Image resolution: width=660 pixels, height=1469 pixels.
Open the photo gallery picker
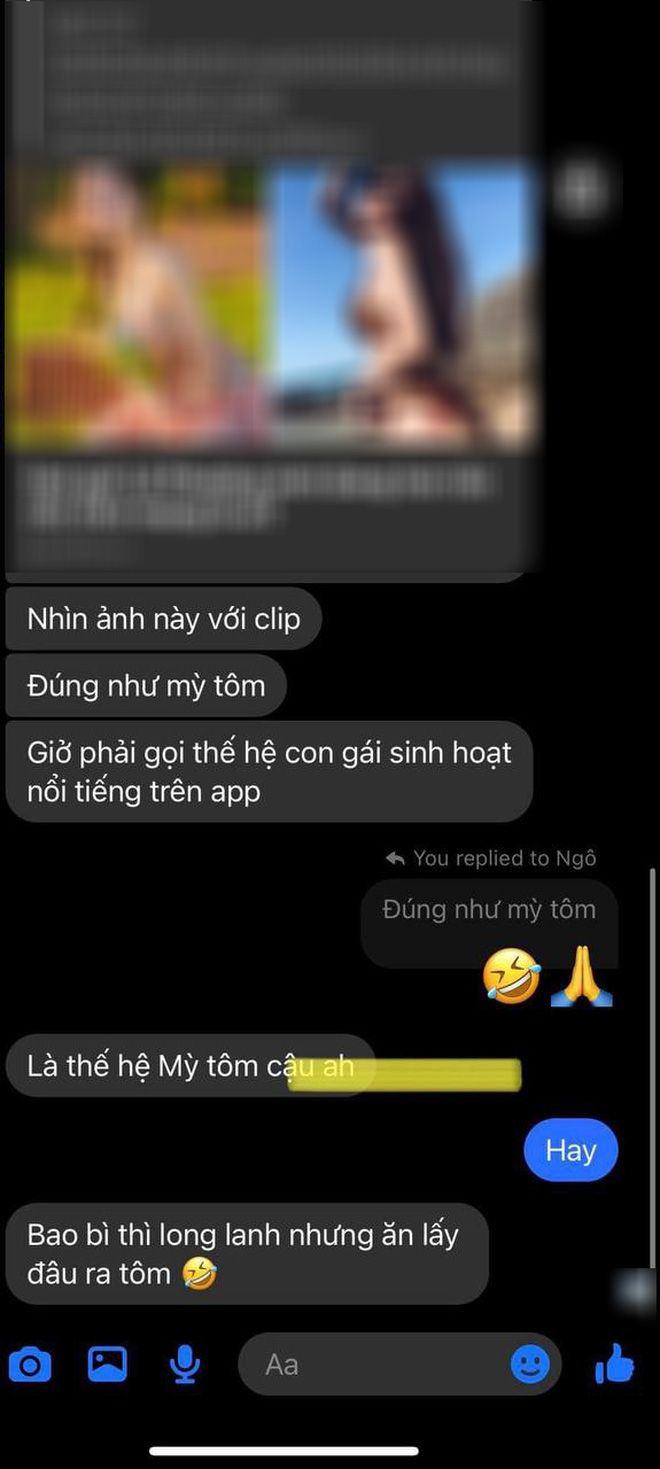(x=107, y=1364)
